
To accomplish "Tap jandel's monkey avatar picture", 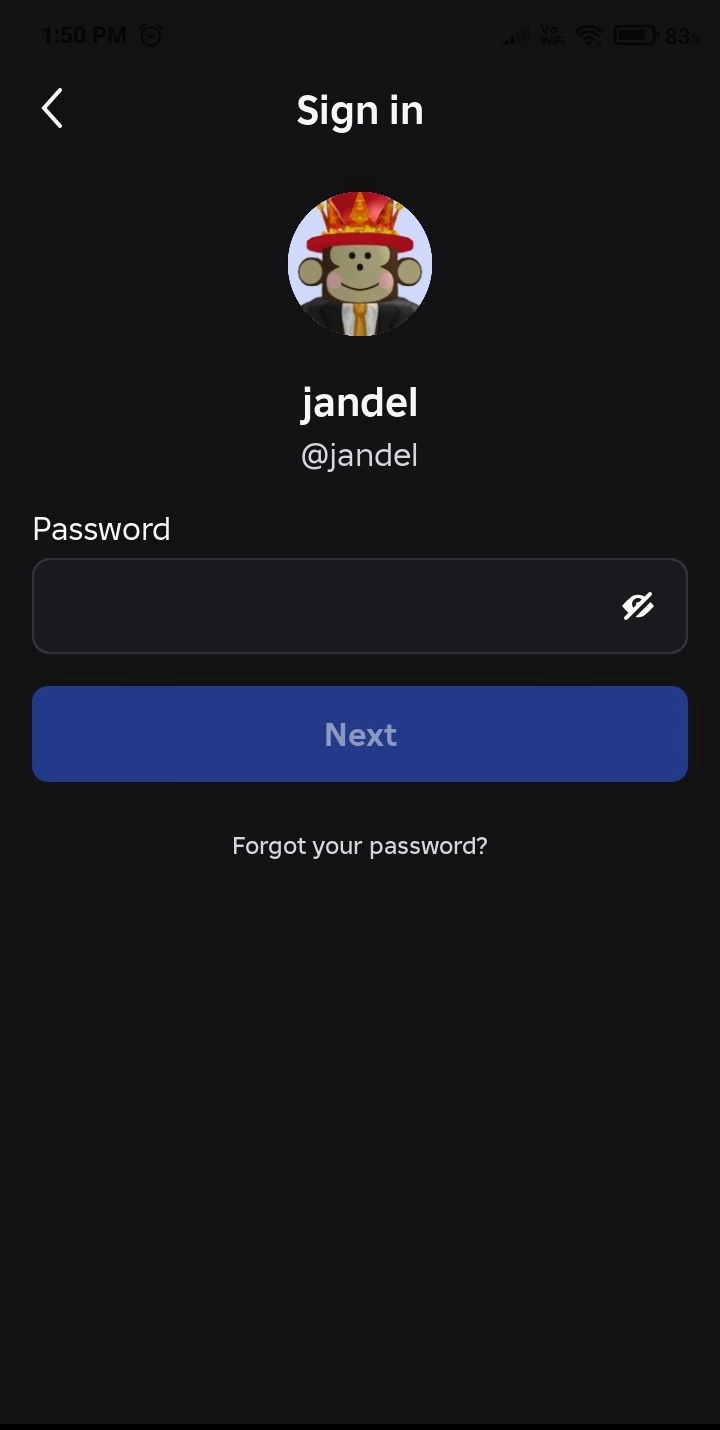I will click(360, 263).
